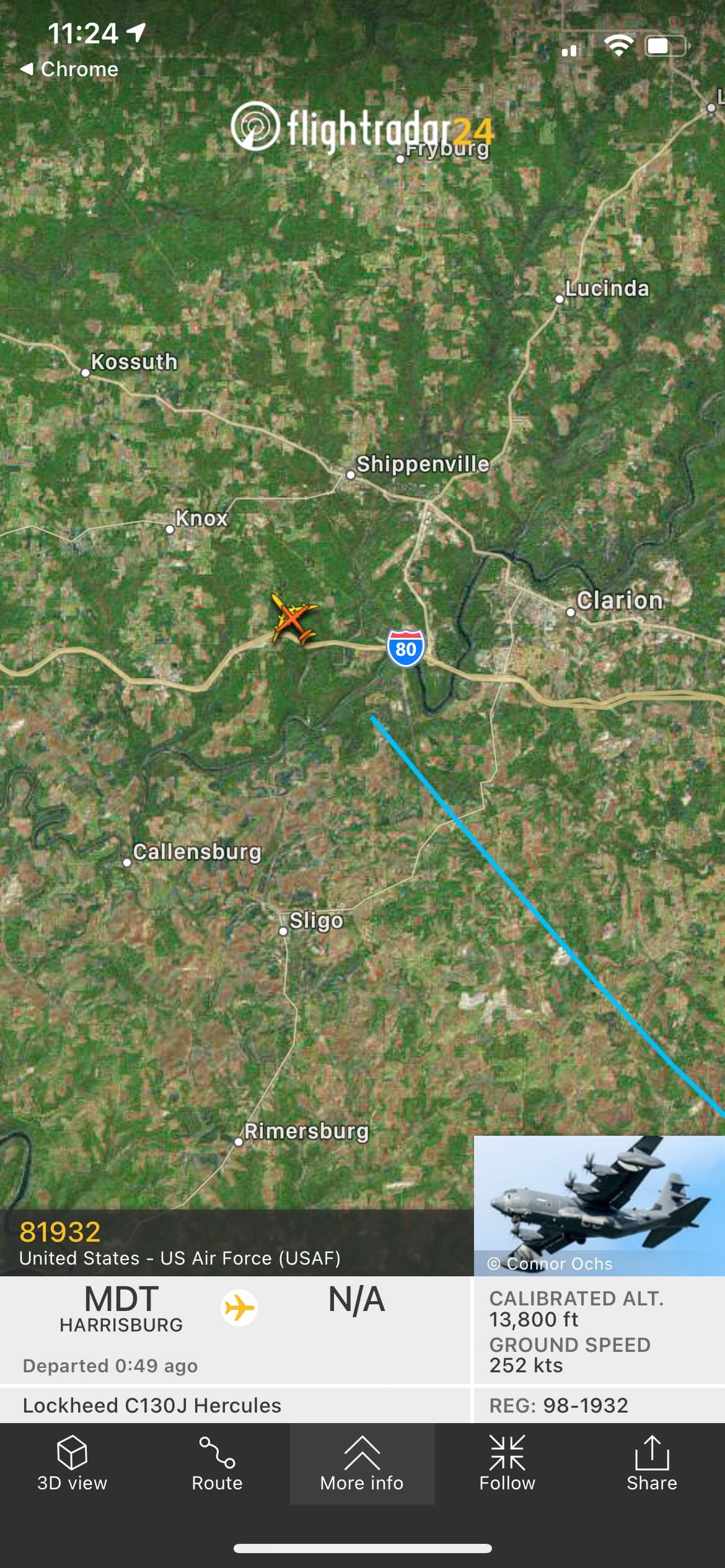Show the flight's route
Image resolution: width=725 pixels, height=1568 pixels.
click(217, 1463)
